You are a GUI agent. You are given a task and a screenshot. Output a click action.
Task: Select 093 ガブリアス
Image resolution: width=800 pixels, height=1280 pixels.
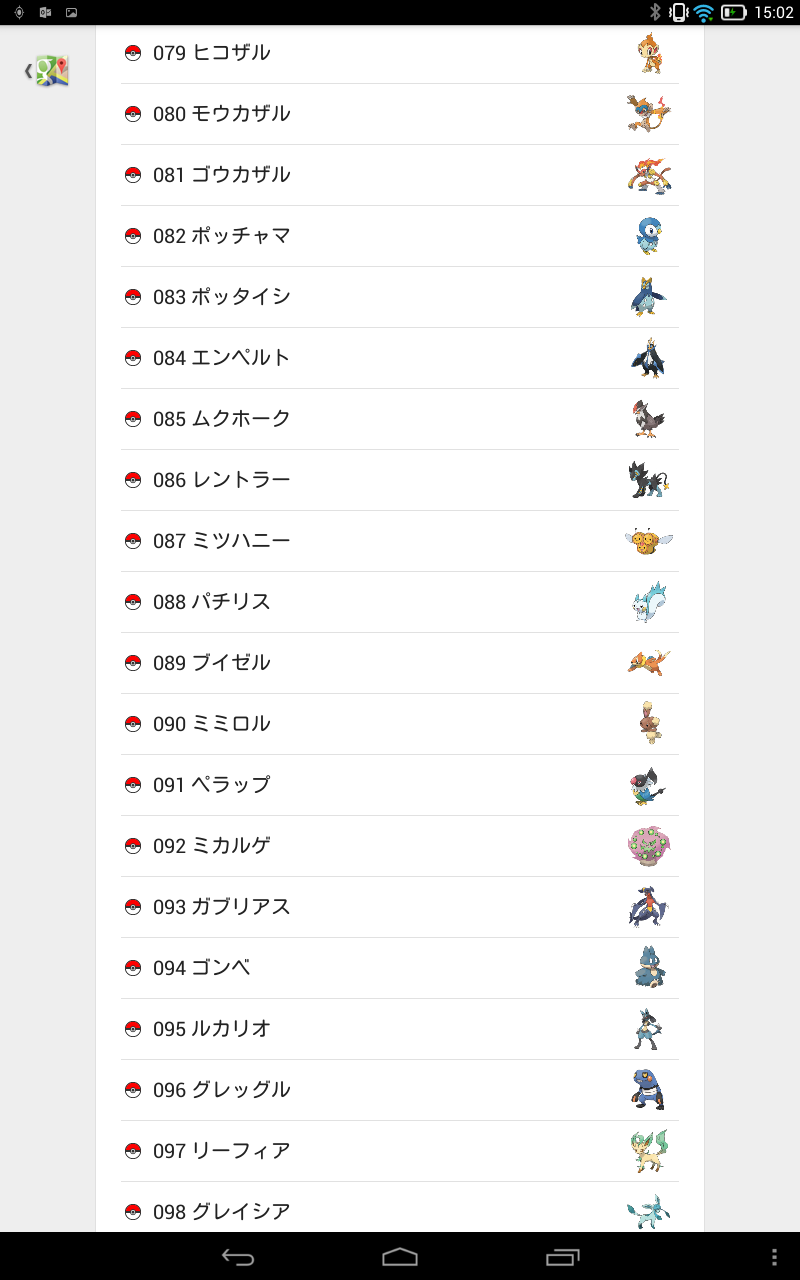point(400,907)
